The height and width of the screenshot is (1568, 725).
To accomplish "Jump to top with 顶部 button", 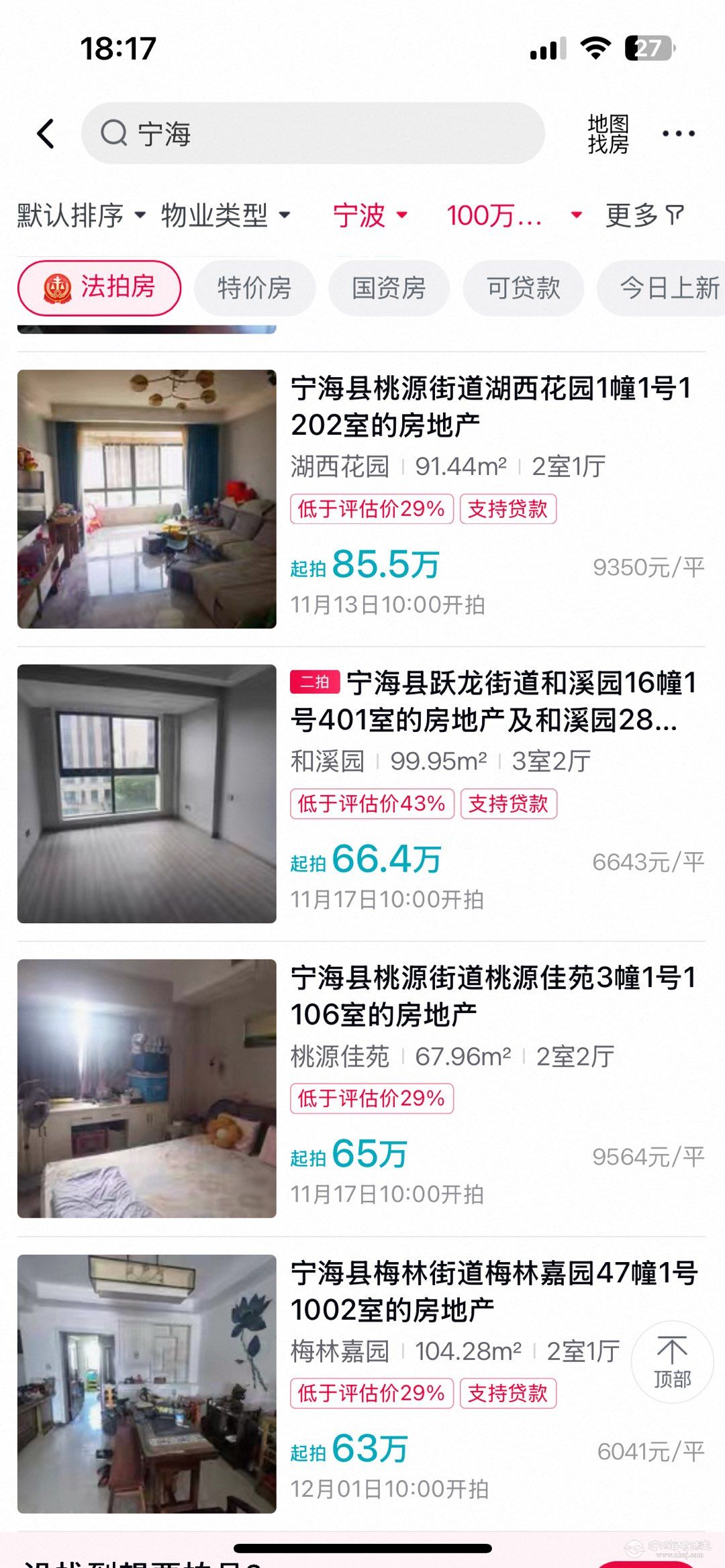I will (x=672, y=1362).
